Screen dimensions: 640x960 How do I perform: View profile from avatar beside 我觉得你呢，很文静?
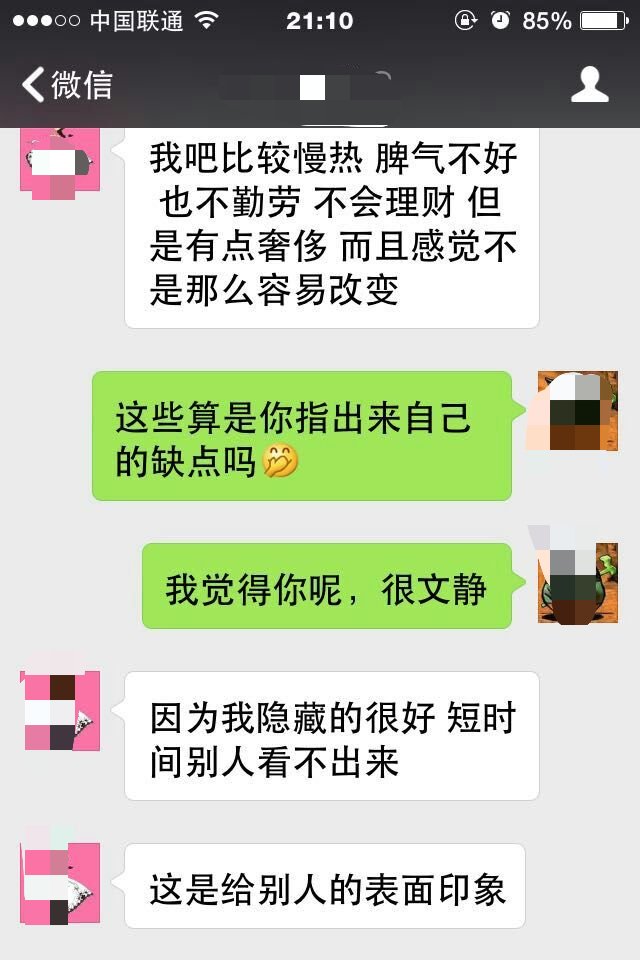click(x=577, y=583)
